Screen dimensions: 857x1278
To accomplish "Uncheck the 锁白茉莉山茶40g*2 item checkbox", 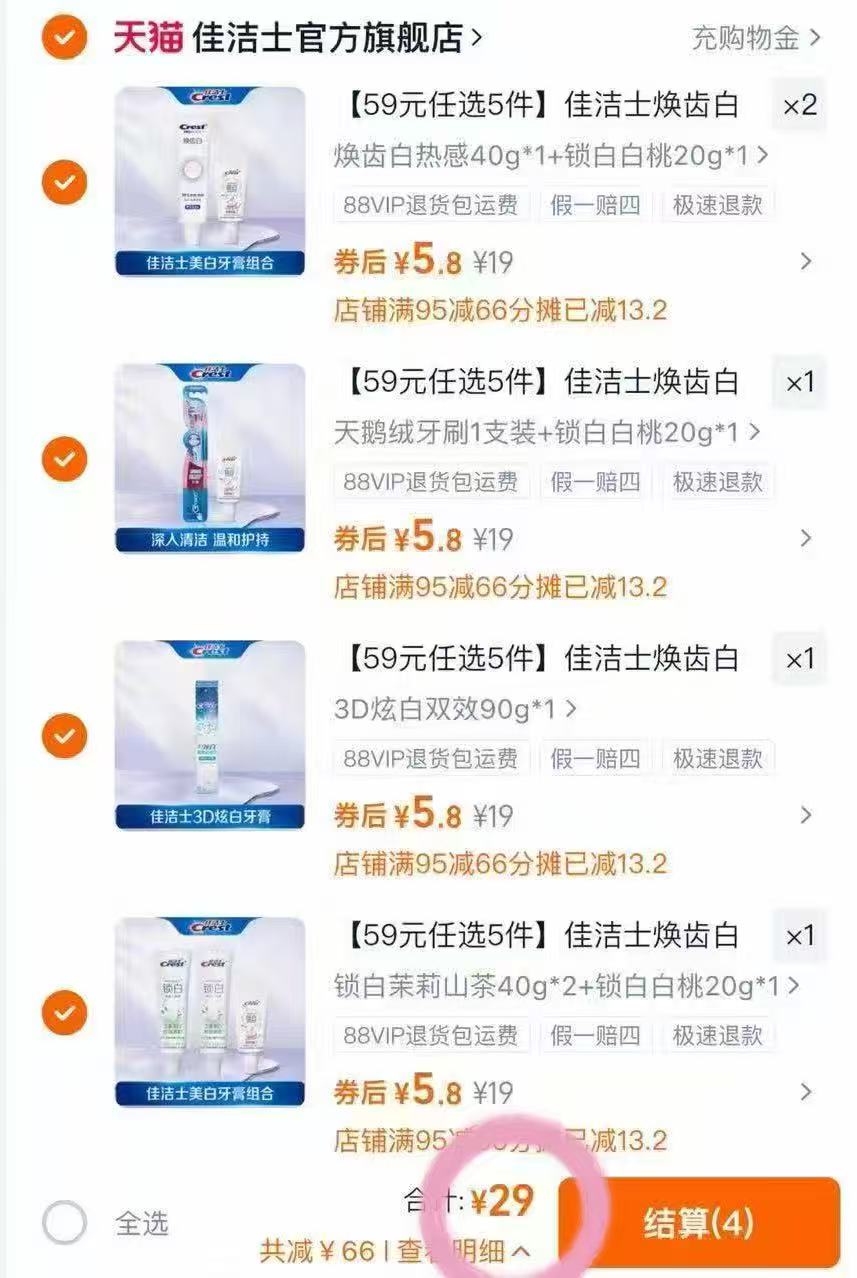I will (64, 1012).
